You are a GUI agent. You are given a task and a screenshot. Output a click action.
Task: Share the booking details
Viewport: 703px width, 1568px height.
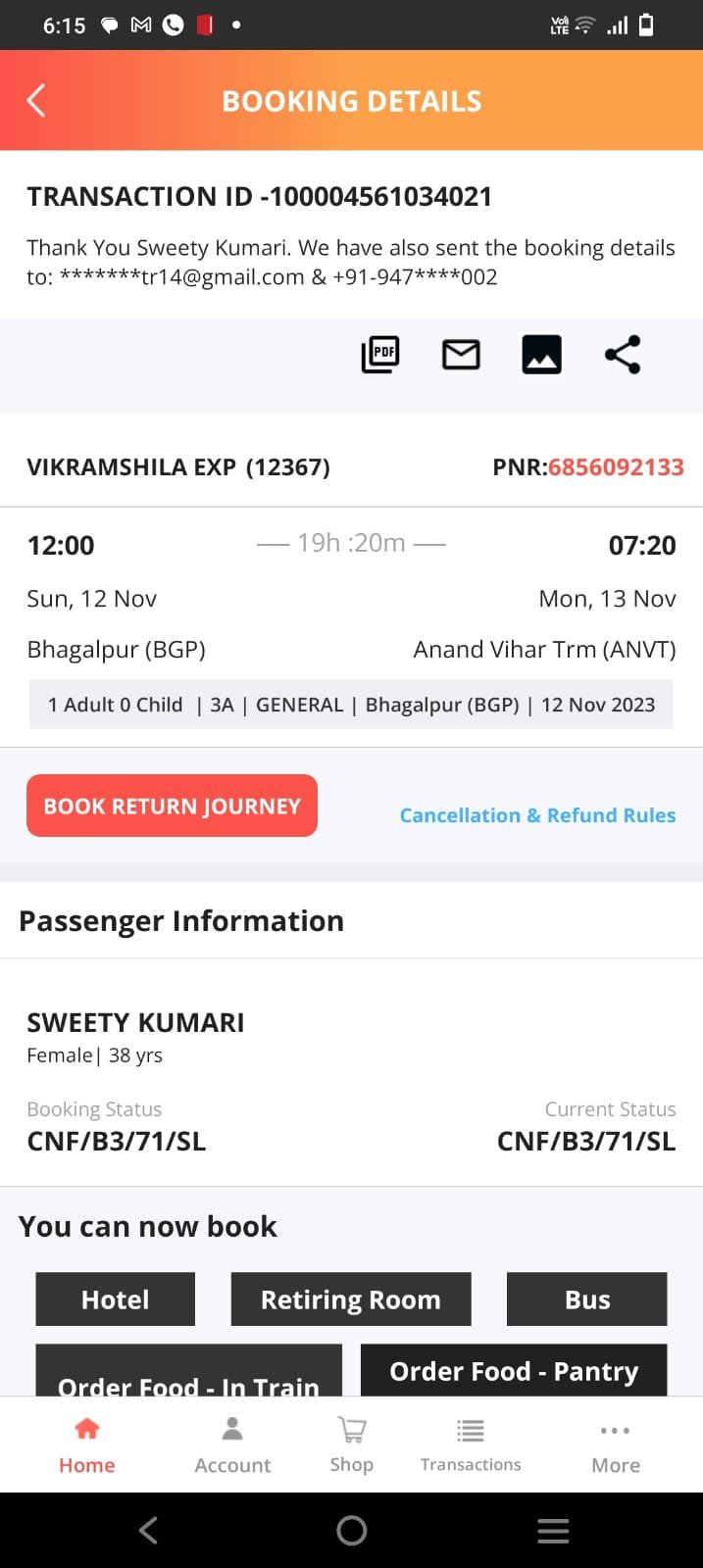coord(623,354)
